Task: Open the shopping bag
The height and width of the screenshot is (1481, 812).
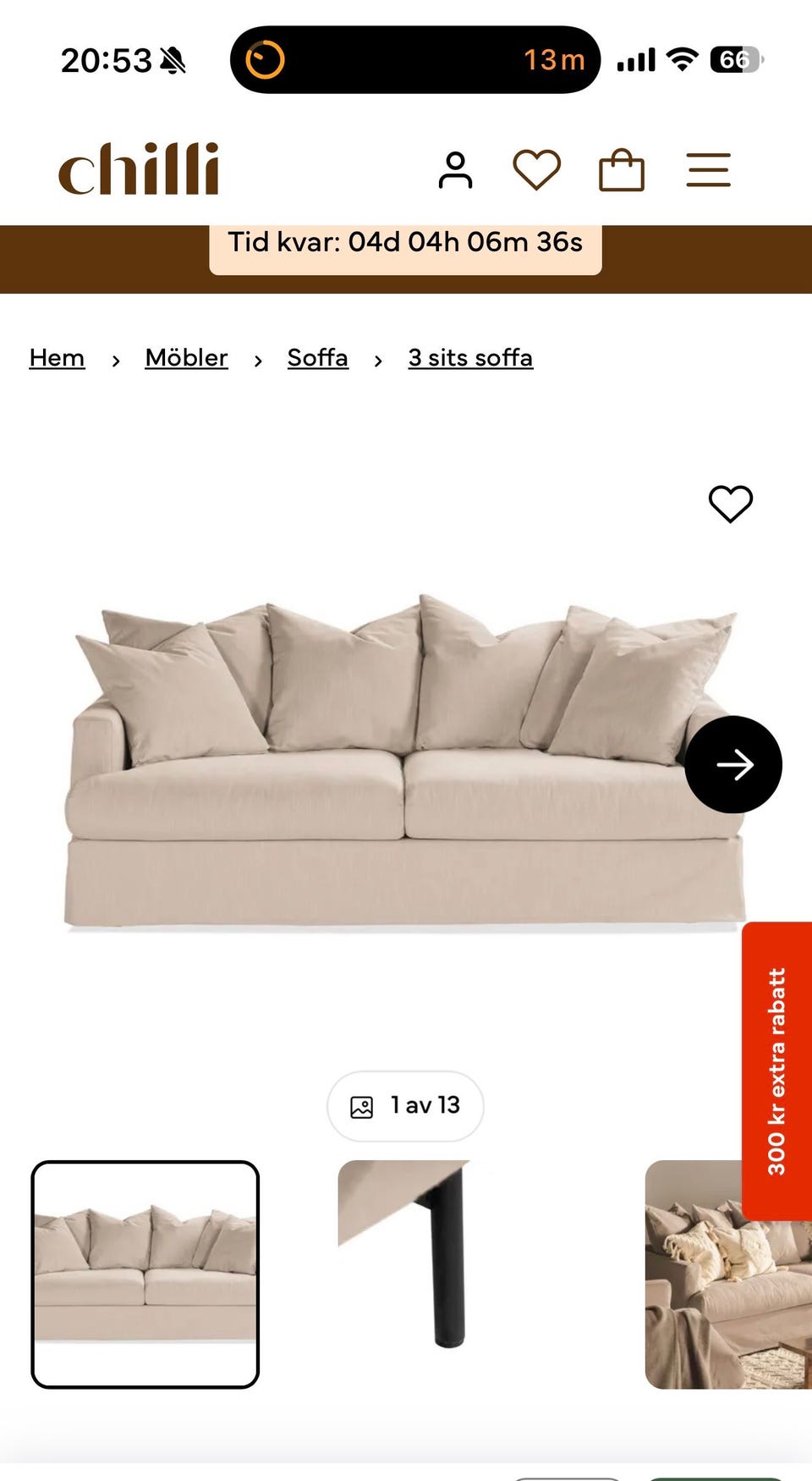Action: tap(622, 169)
